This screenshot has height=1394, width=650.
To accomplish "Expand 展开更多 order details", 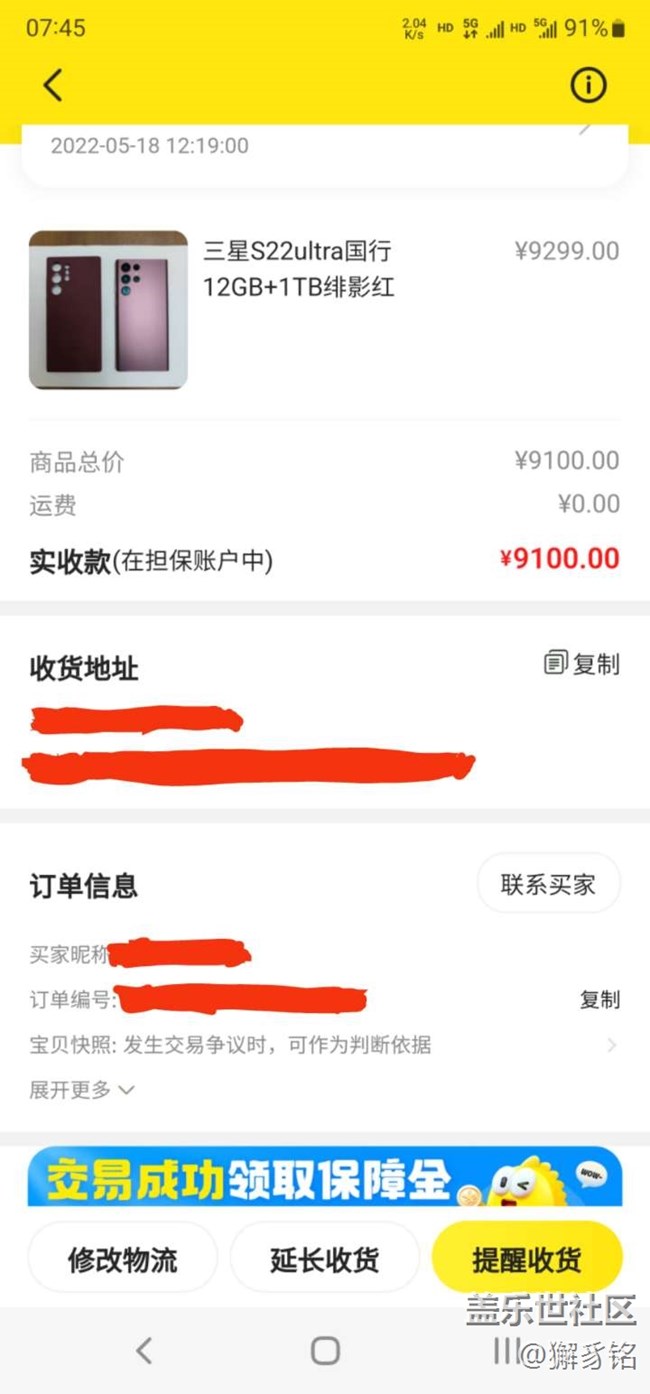I will pos(82,1089).
